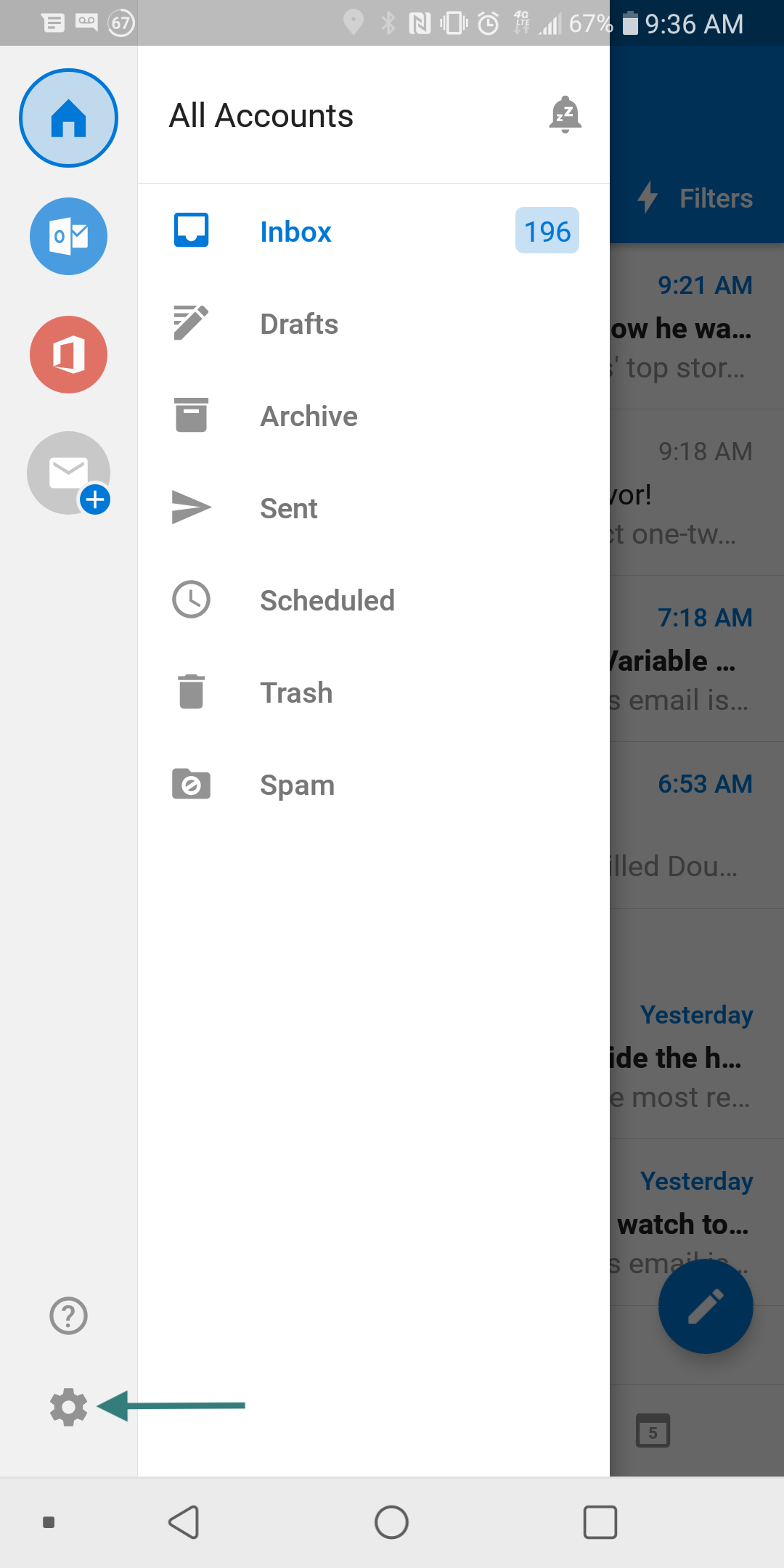Open the Sent folder

tap(288, 508)
